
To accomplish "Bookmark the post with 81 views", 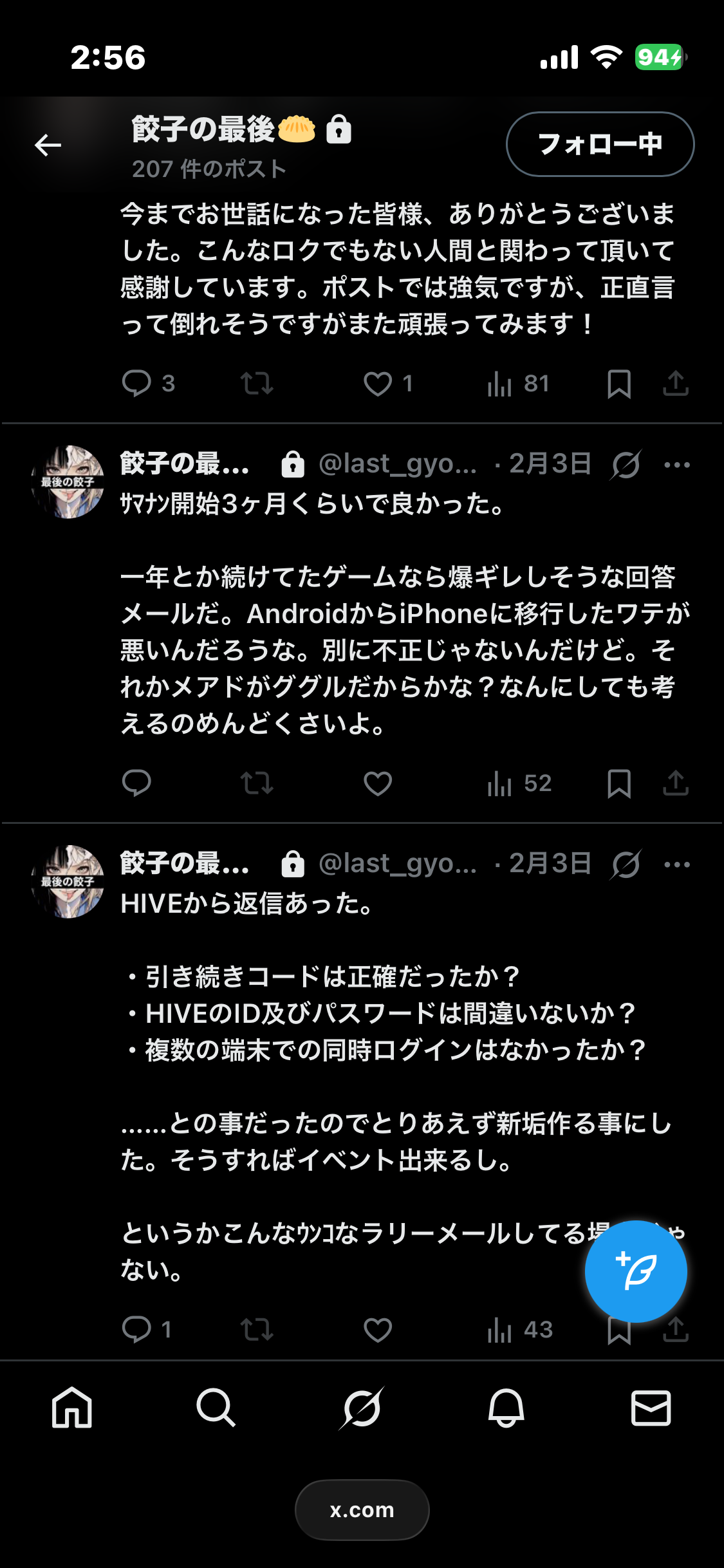I will click(x=618, y=384).
